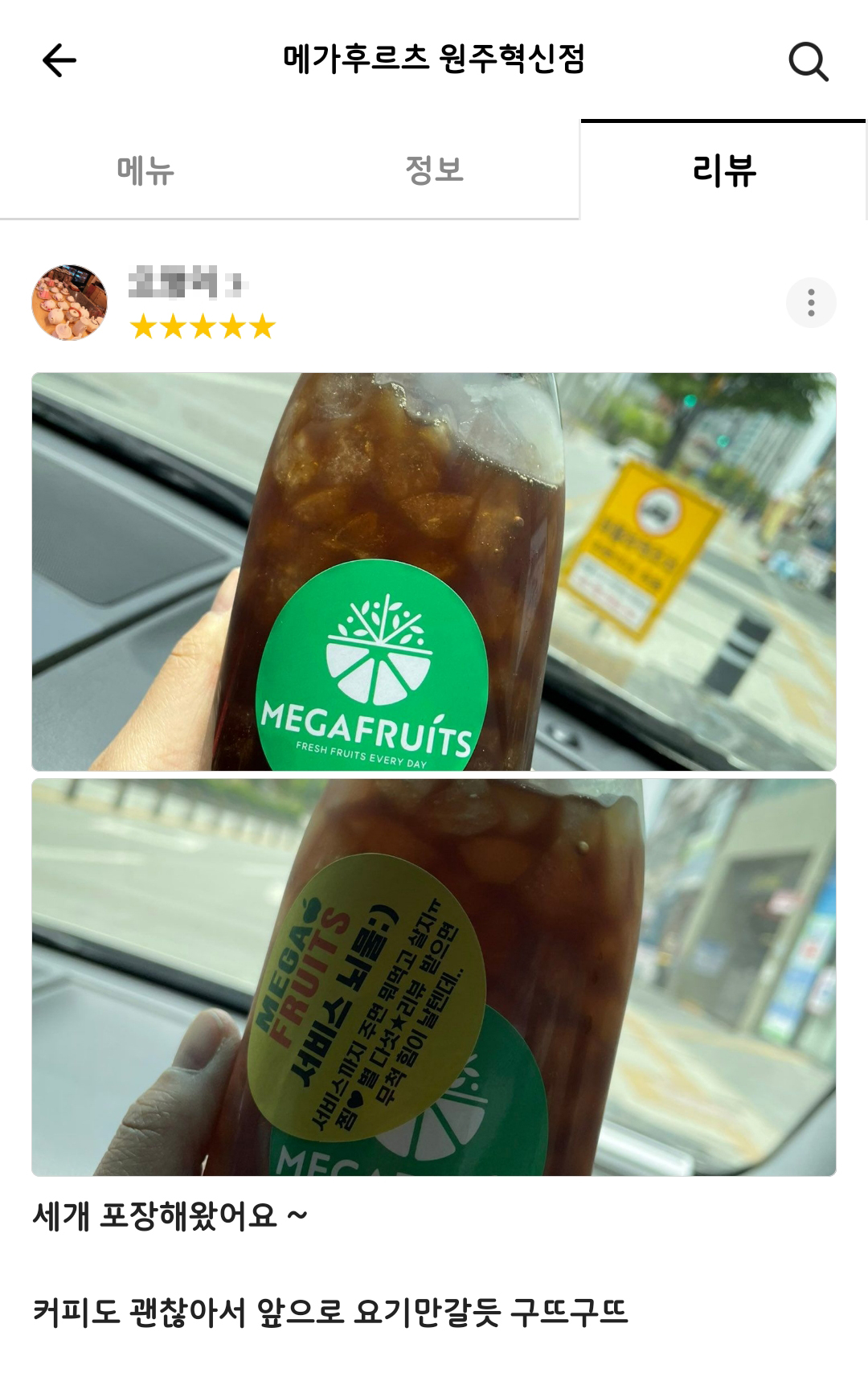View the second review photo with yellow sticker

(434, 977)
